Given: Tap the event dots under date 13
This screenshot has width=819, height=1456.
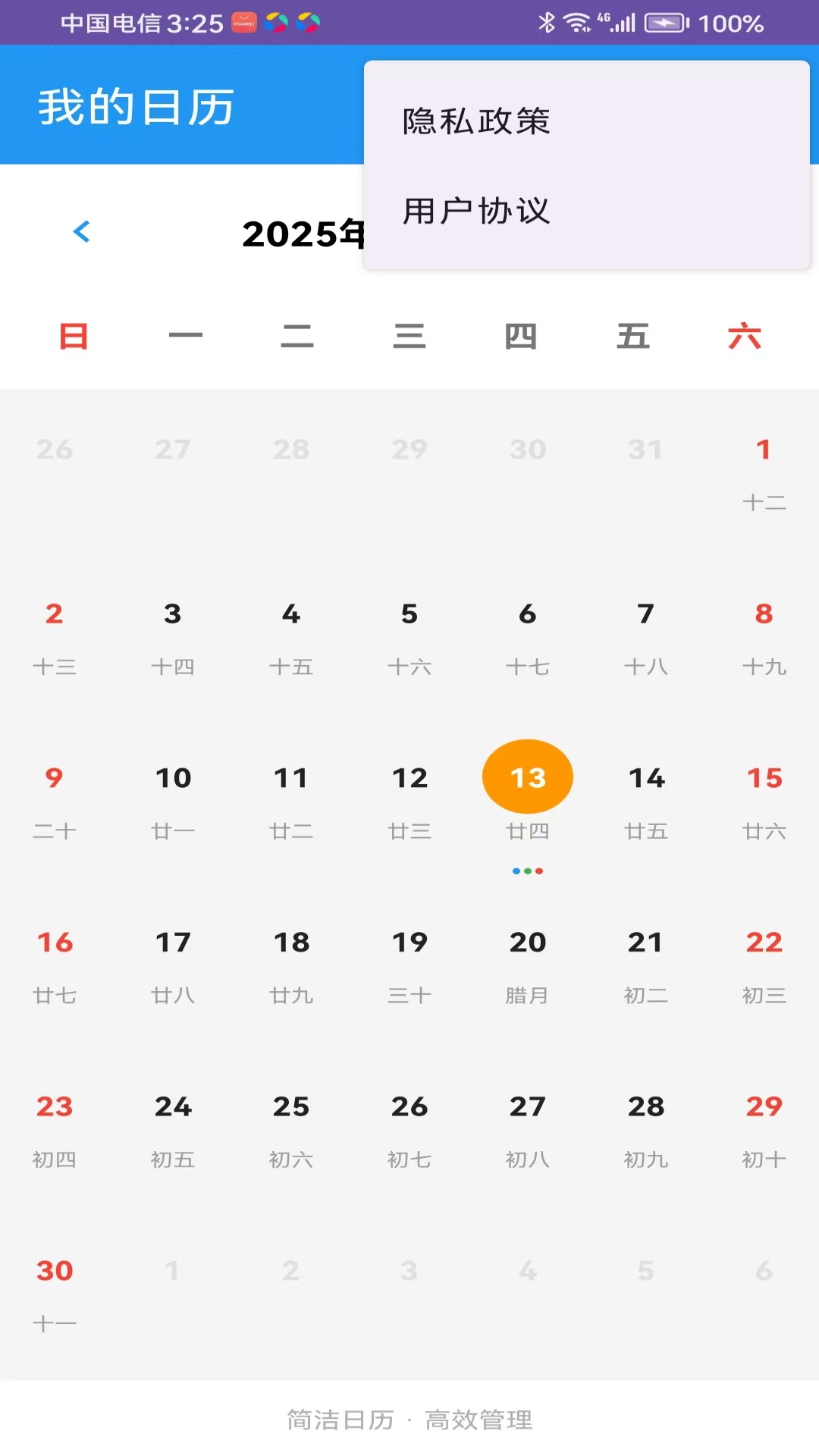Looking at the screenshot, I should pyautogui.click(x=527, y=871).
